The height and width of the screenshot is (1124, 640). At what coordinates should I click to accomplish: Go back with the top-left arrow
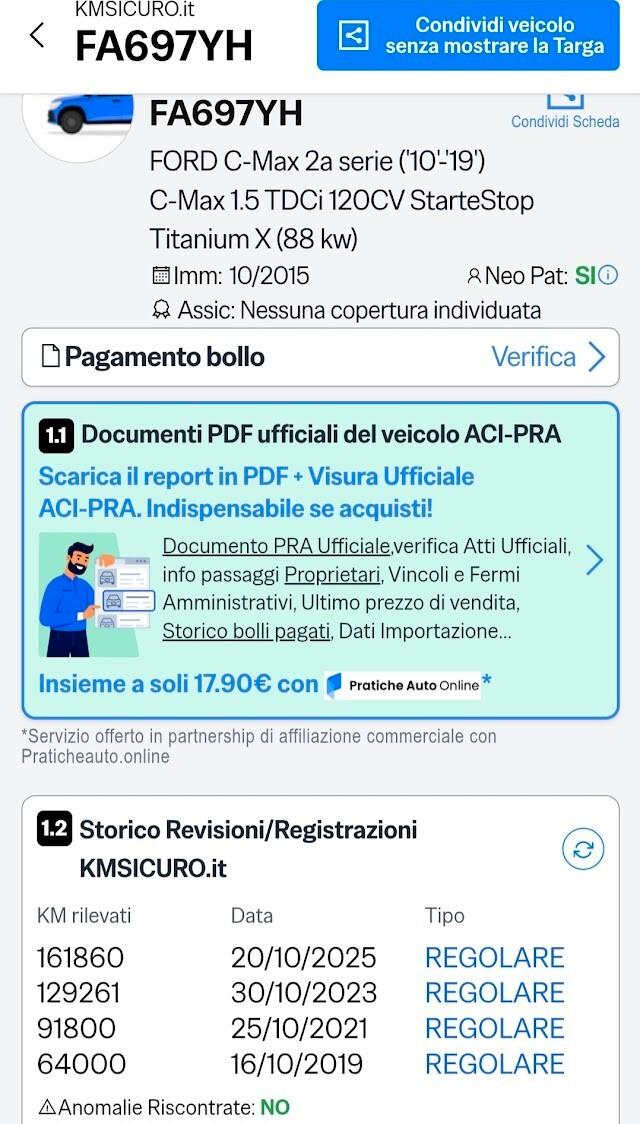click(x=37, y=36)
